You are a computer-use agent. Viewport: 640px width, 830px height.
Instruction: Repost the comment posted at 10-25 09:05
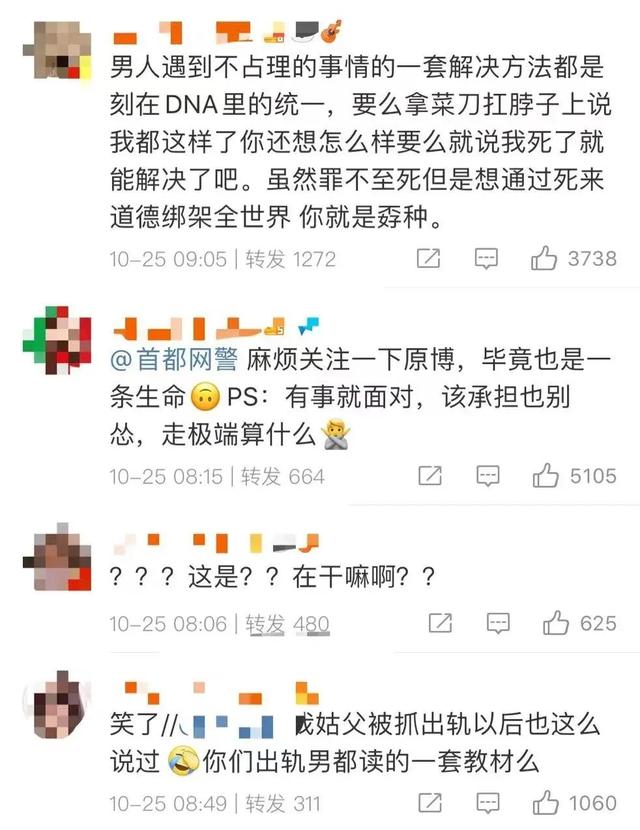point(428,259)
